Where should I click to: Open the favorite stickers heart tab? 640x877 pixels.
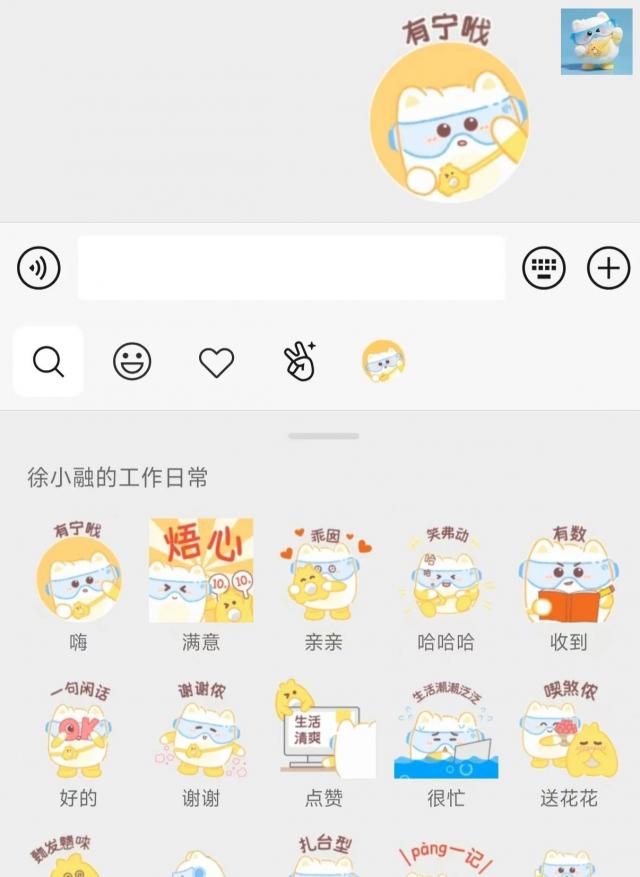(216, 361)
